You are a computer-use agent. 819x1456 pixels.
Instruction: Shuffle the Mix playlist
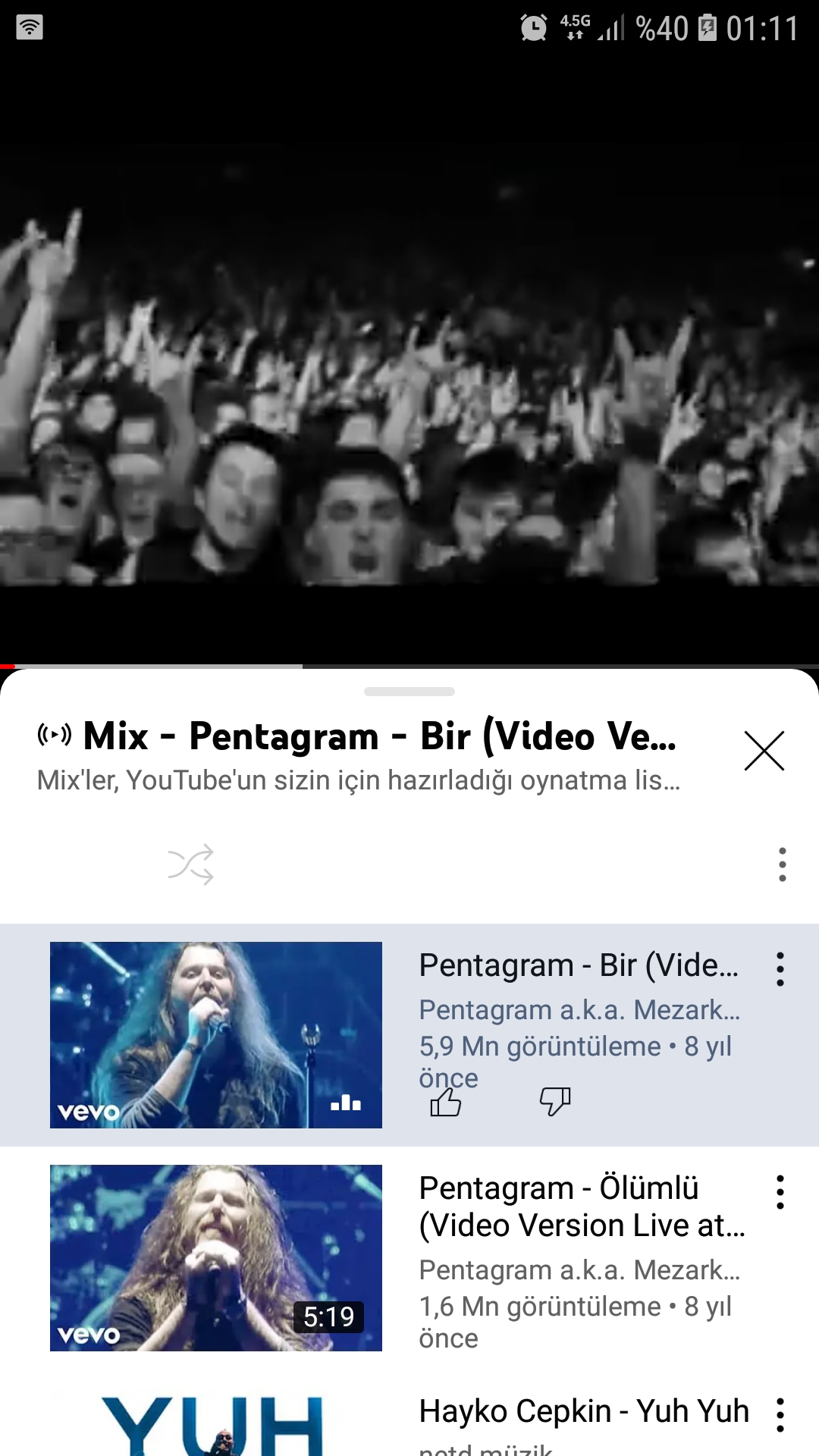pyautogui.click(x=191, y=864)
